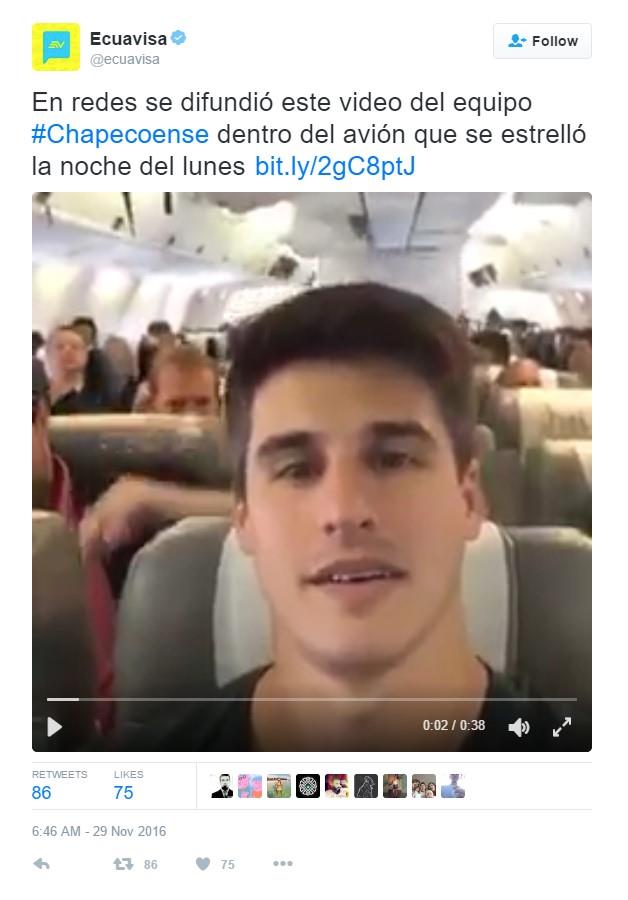628x900 pixels.
Task: View the 75 likes list
Action: [x=124, y=793]
